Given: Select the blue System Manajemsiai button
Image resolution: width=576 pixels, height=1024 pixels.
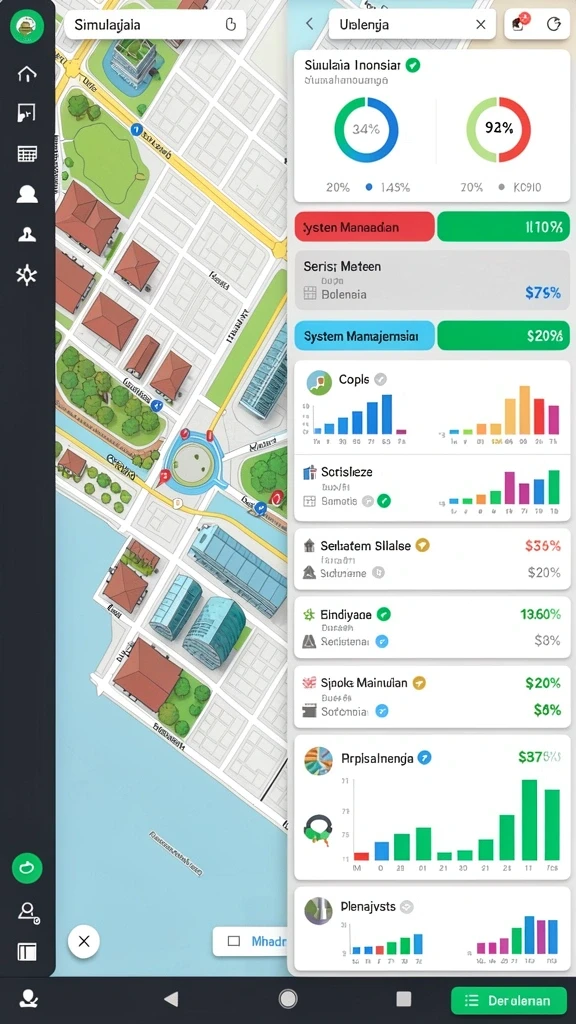Looking at the screenshot, I should point(364,336).
